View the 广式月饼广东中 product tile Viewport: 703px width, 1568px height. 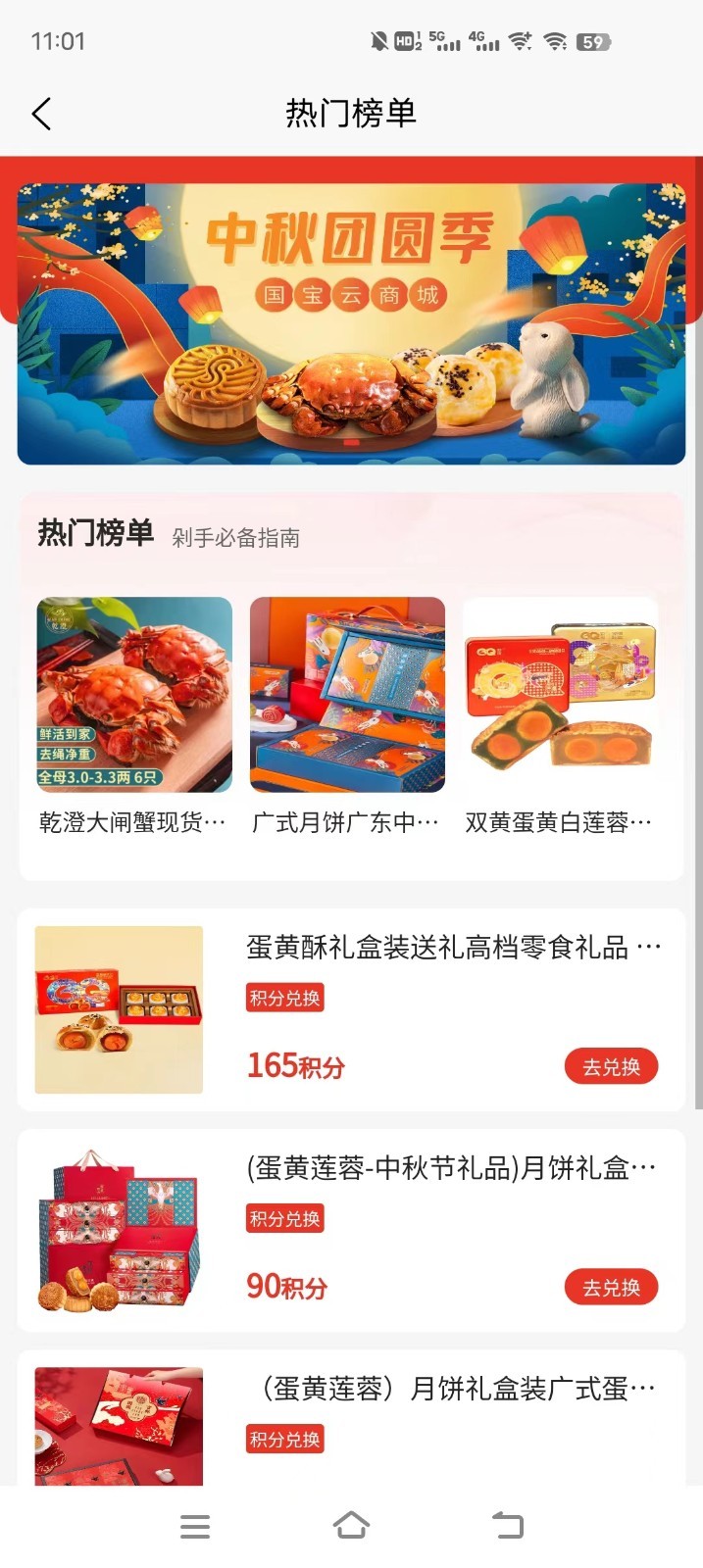pyautogui.click(x=347, y=715)
